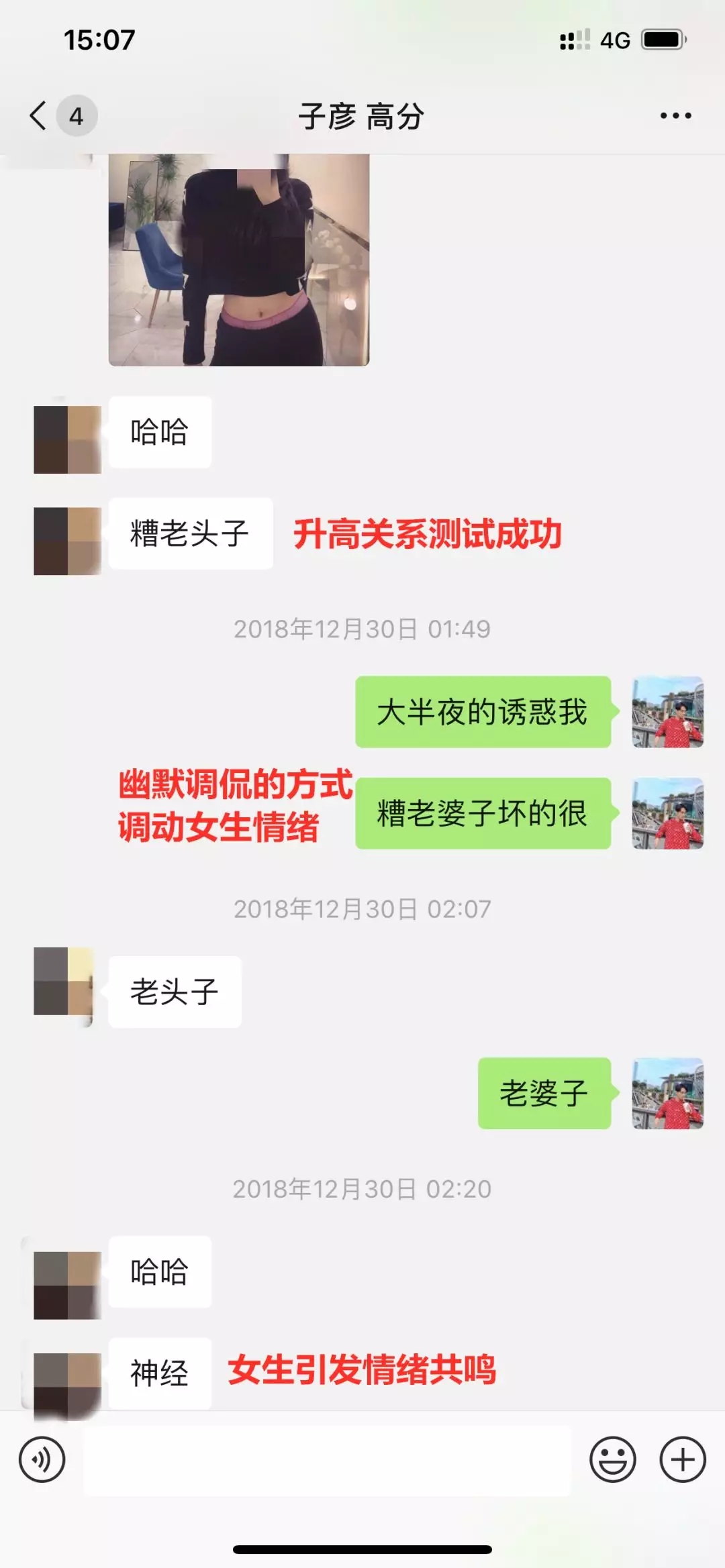Open the chat info overflow menu
Screen dimensions: 725x1568
[x=675, y=115]
